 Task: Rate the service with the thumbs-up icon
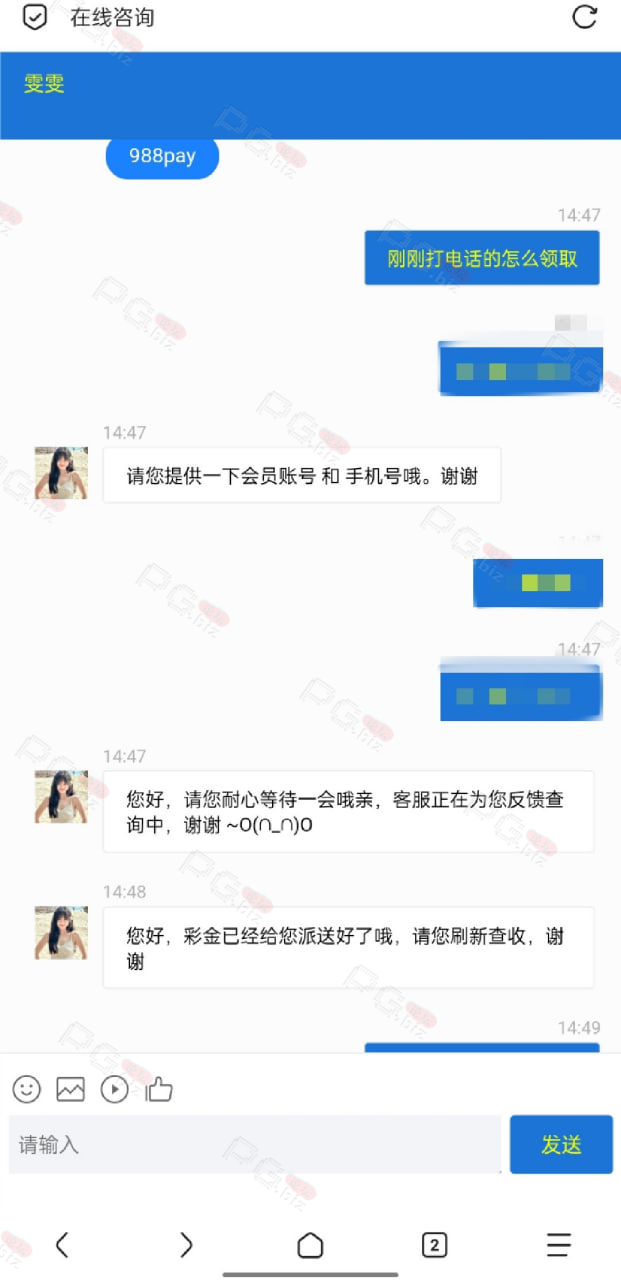tap(159, 1089)
